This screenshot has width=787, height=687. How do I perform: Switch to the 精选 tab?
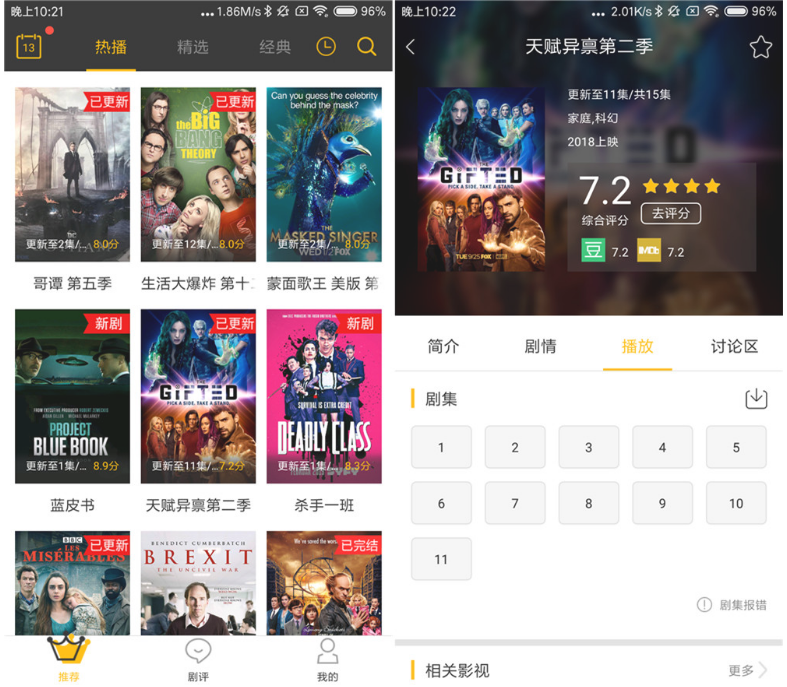192,47
